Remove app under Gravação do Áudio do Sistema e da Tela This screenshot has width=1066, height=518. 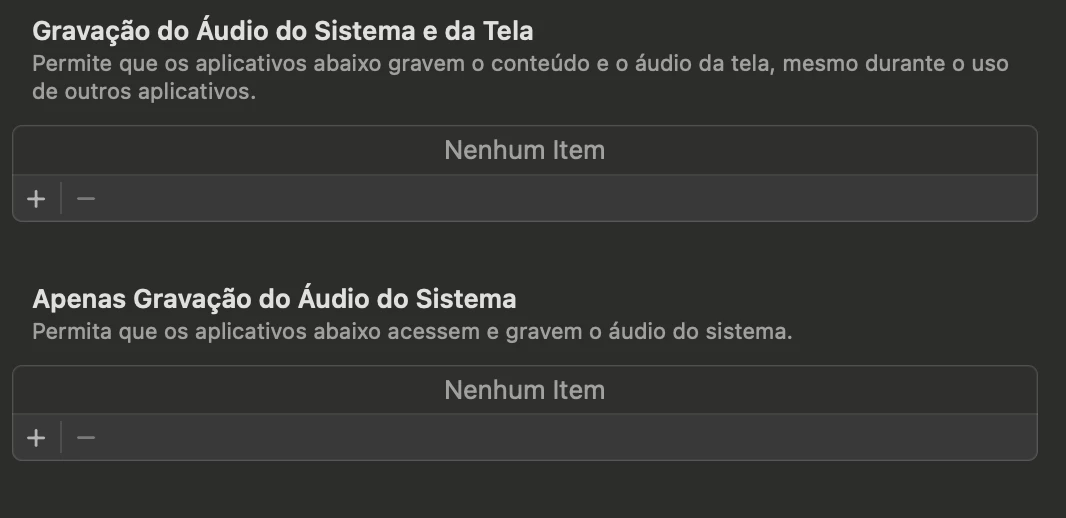tap(86, 198)
